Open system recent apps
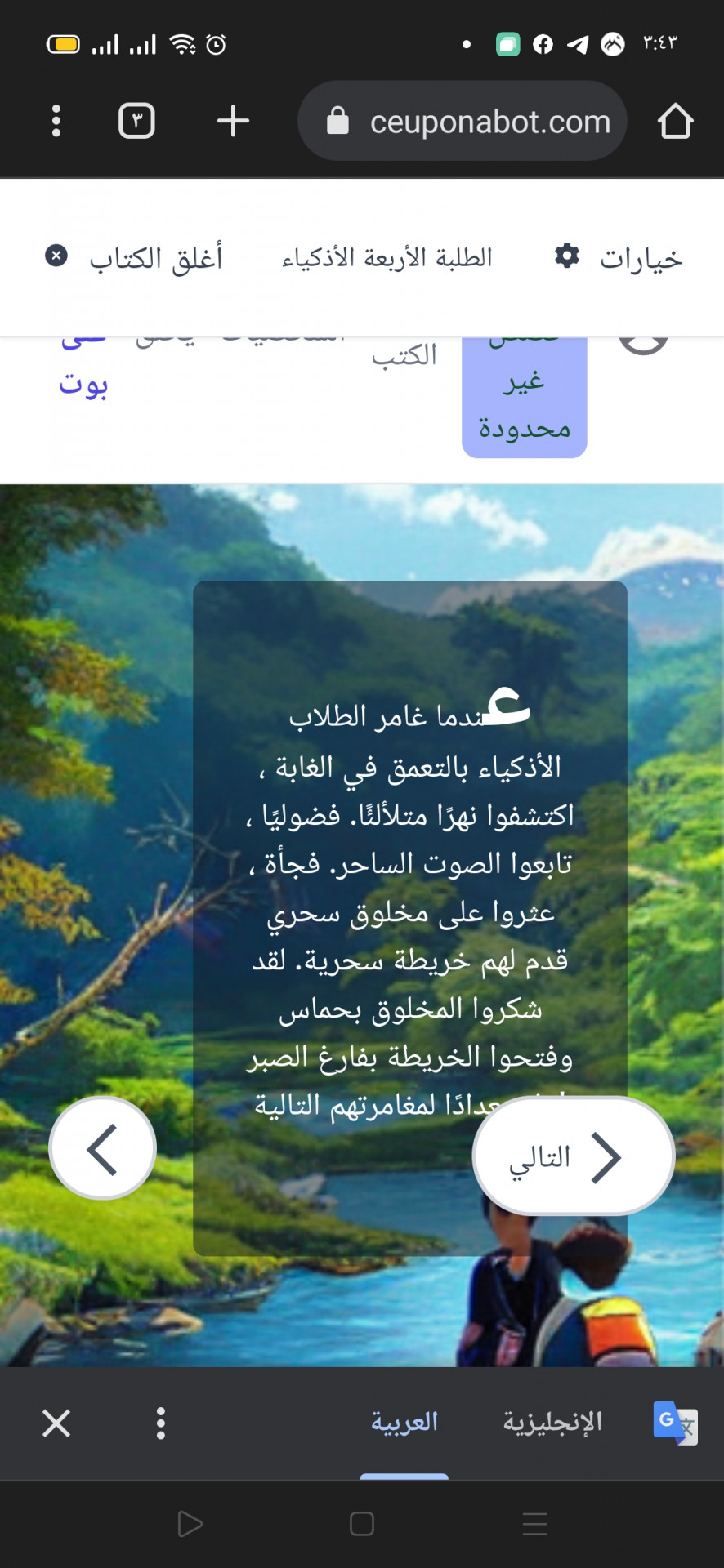 pyautogui.click(x=534, y=1524)
